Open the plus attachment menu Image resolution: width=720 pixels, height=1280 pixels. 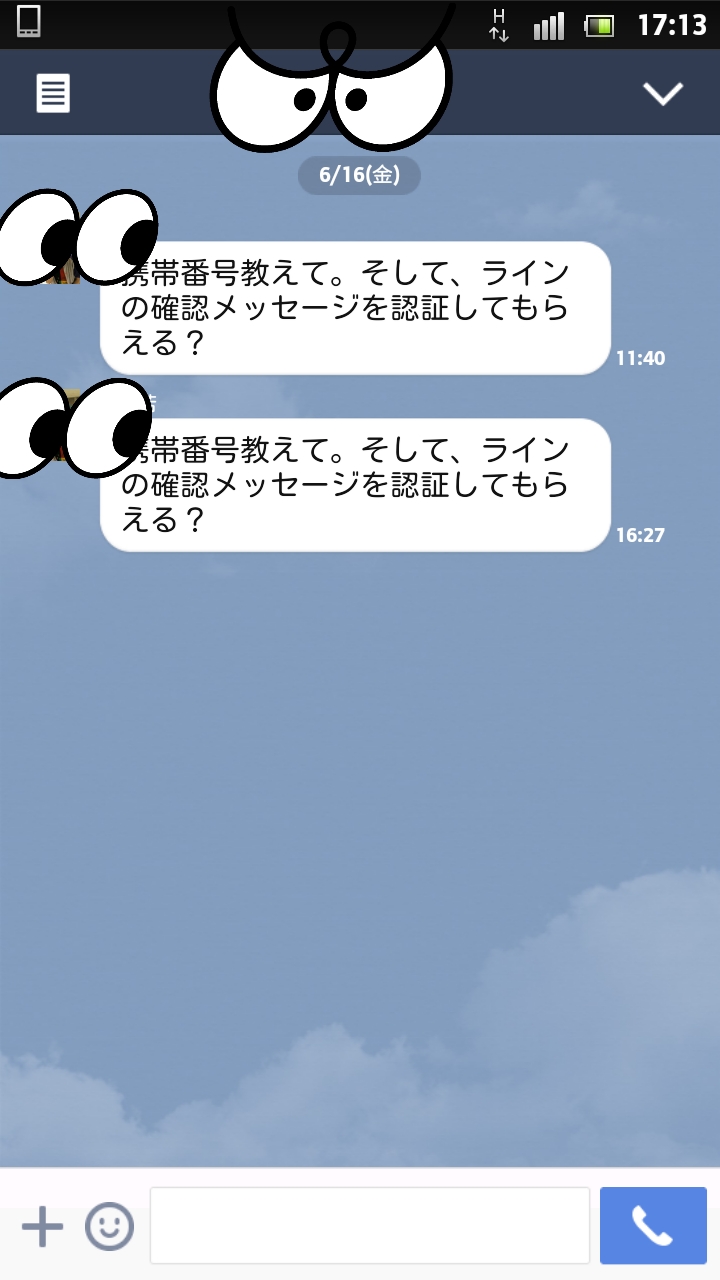click(42, 1226)
